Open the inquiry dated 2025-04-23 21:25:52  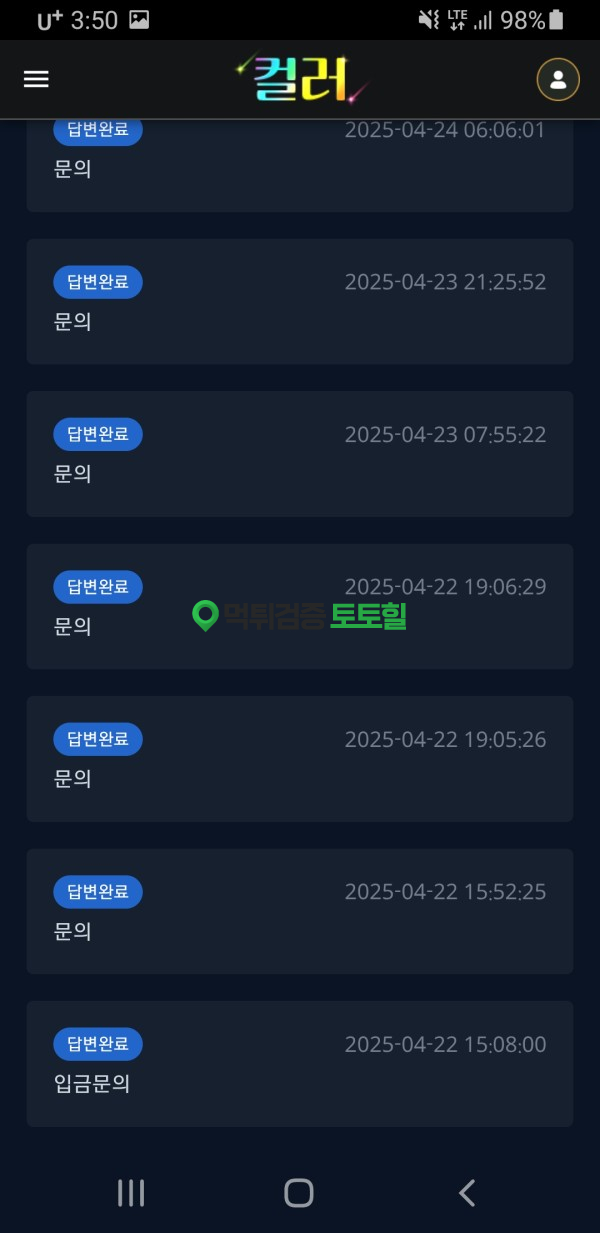(300, 301)
